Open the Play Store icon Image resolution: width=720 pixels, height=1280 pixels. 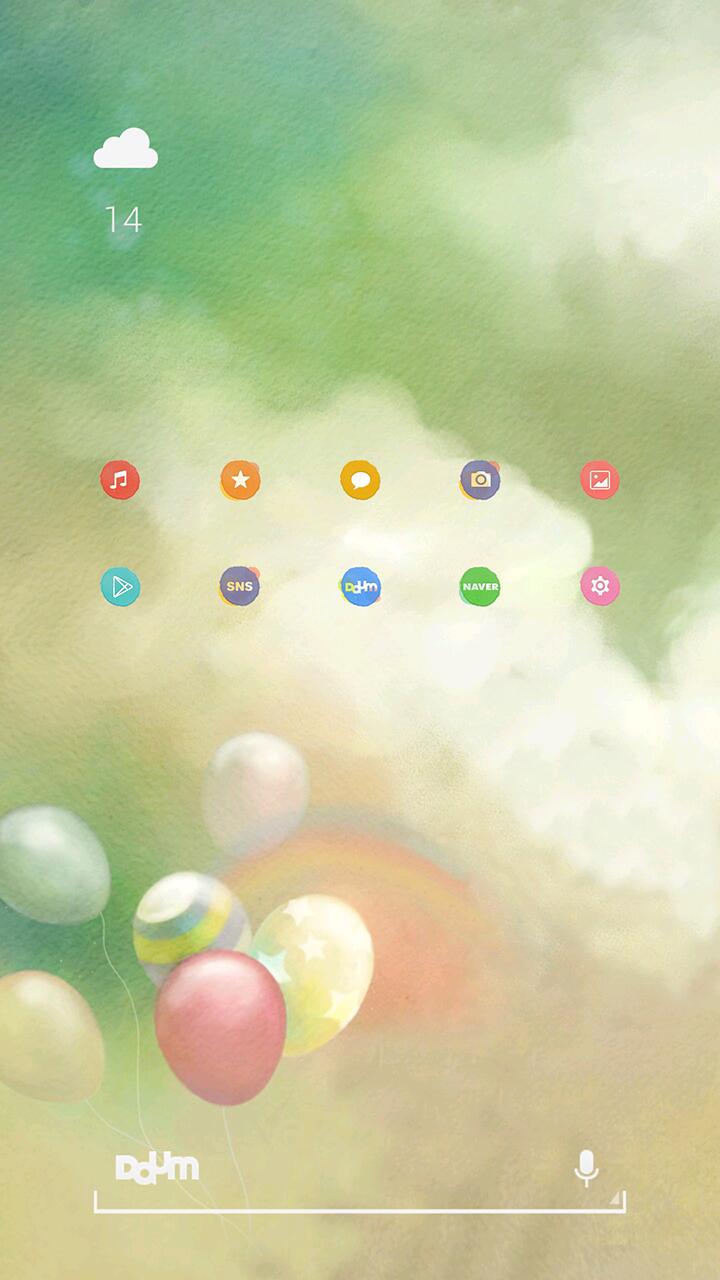(x=120, y=586)
